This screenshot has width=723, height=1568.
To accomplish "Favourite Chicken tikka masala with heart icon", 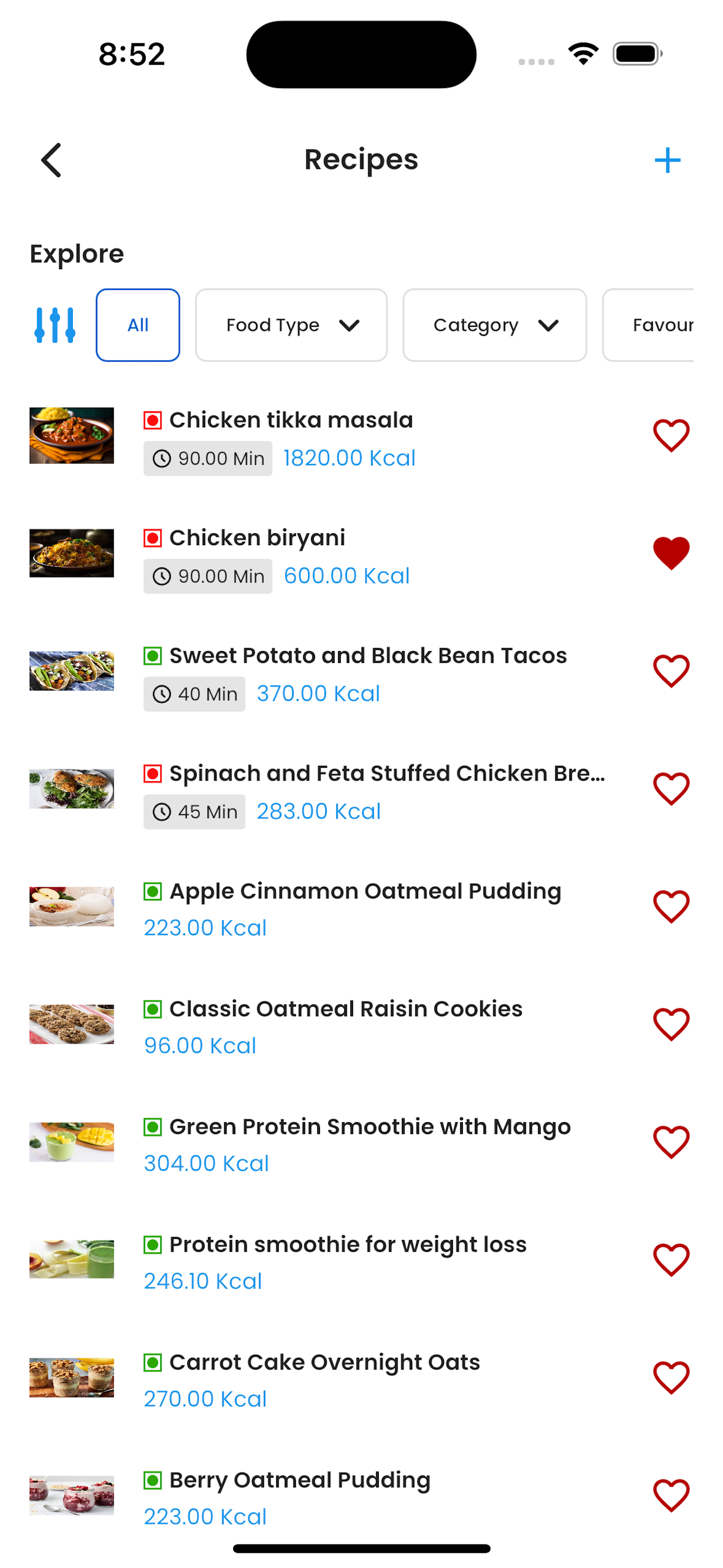I will 671,436.
